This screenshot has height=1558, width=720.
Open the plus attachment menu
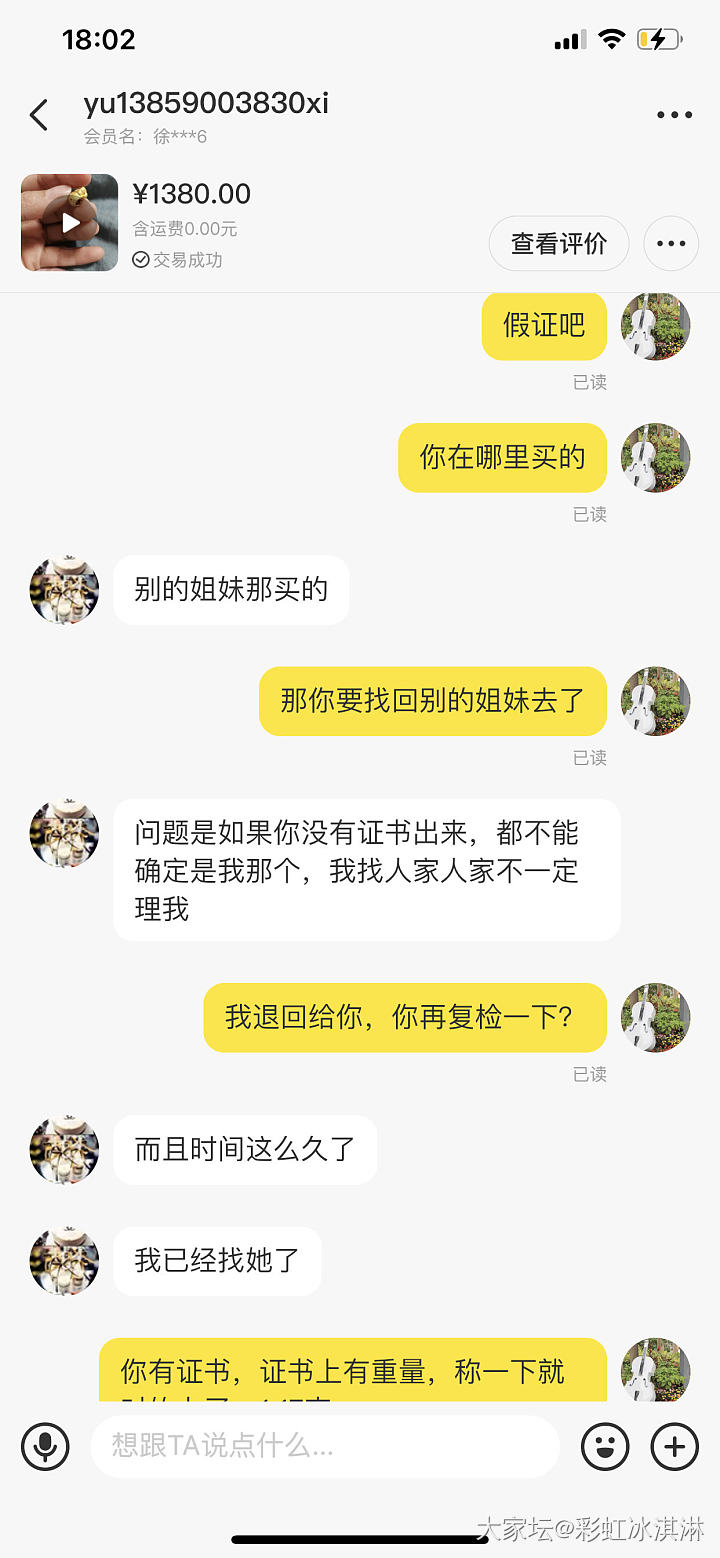tap(675, 1446)
